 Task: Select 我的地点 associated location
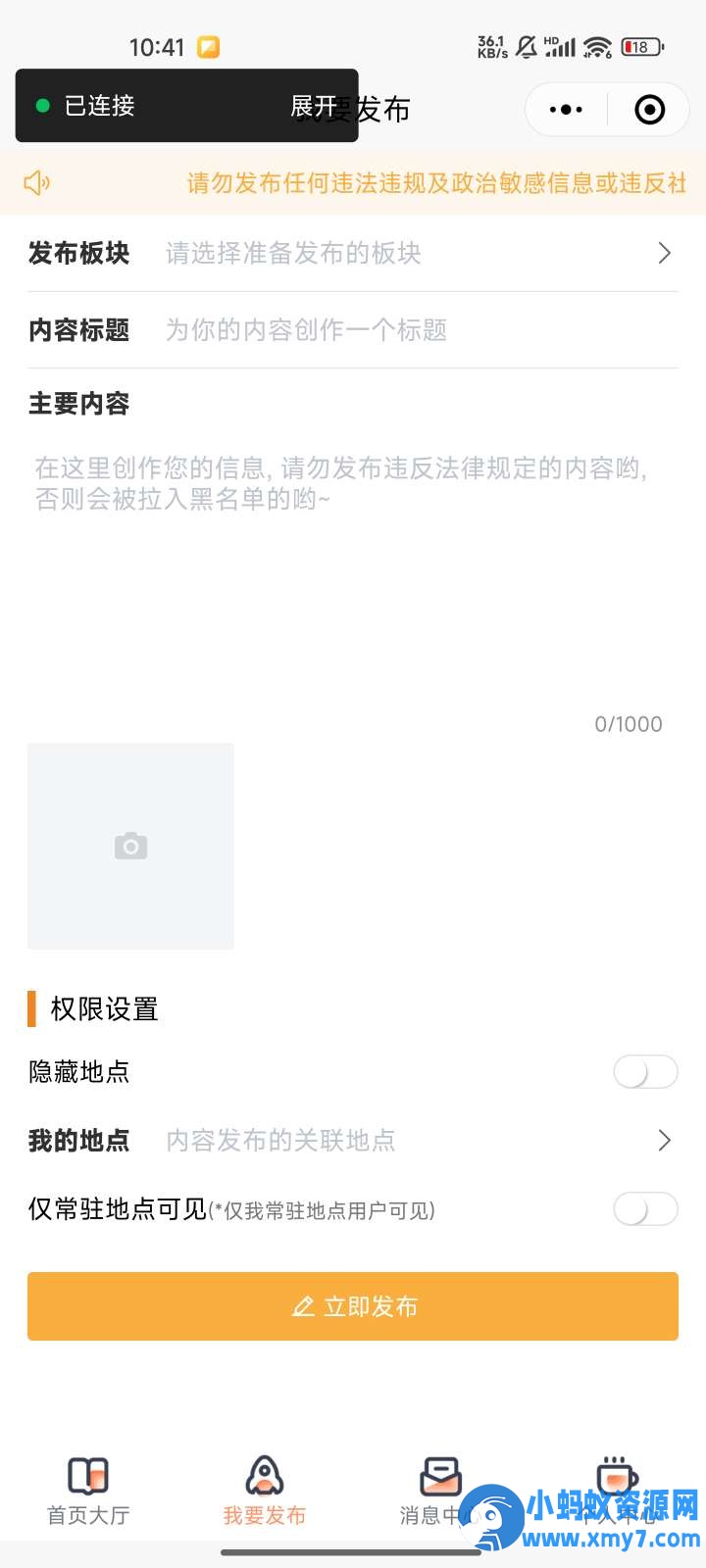tap(412, 1140)
